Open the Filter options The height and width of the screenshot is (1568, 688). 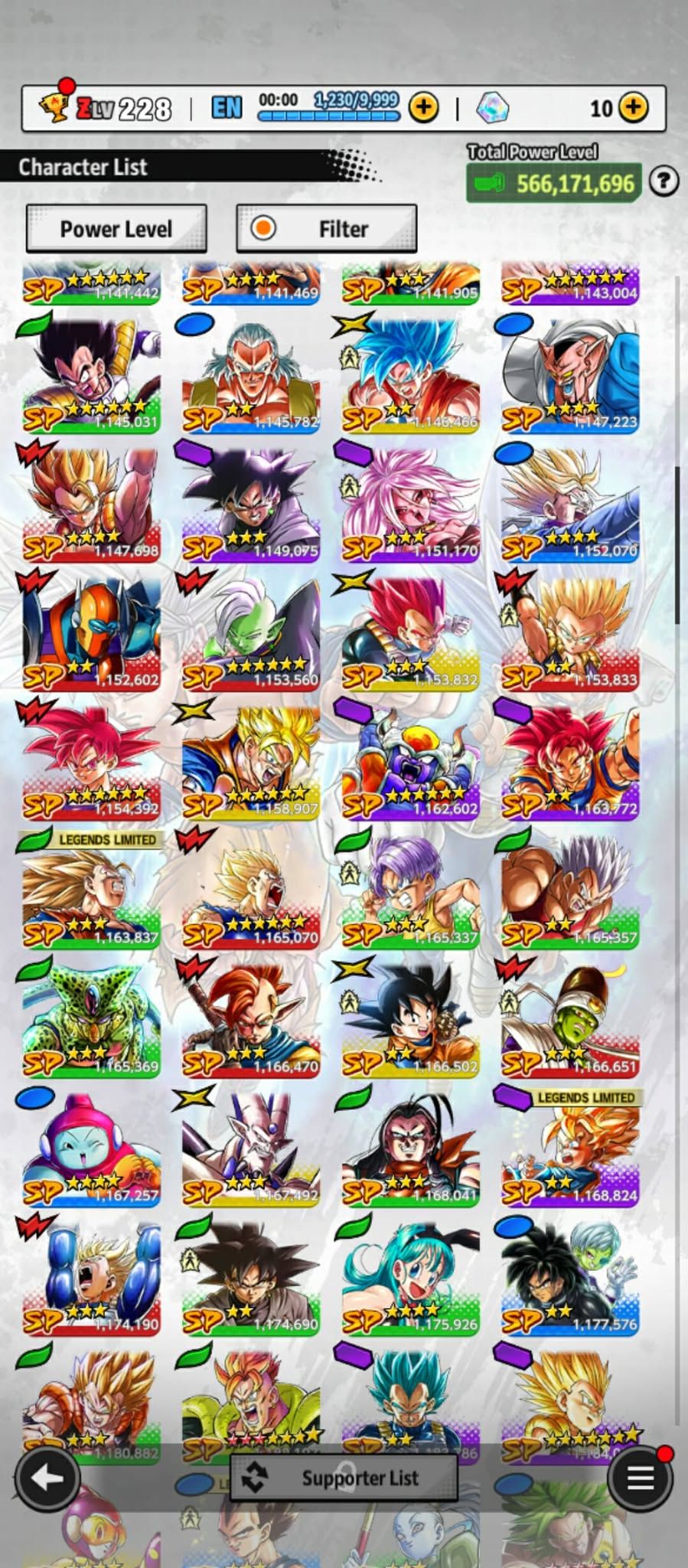327,228
